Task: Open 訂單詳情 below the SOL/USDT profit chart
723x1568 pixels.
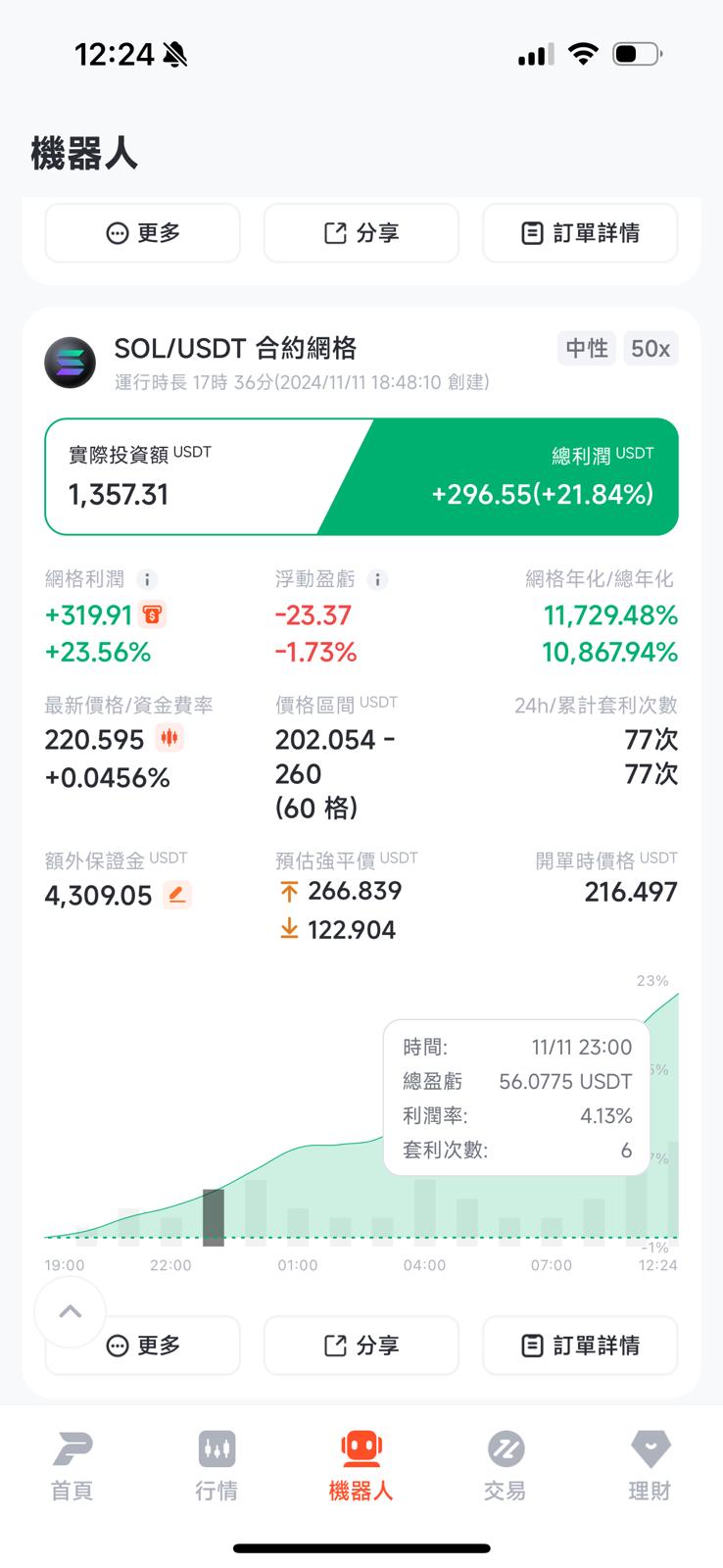Action: [x=580, y=1346]
